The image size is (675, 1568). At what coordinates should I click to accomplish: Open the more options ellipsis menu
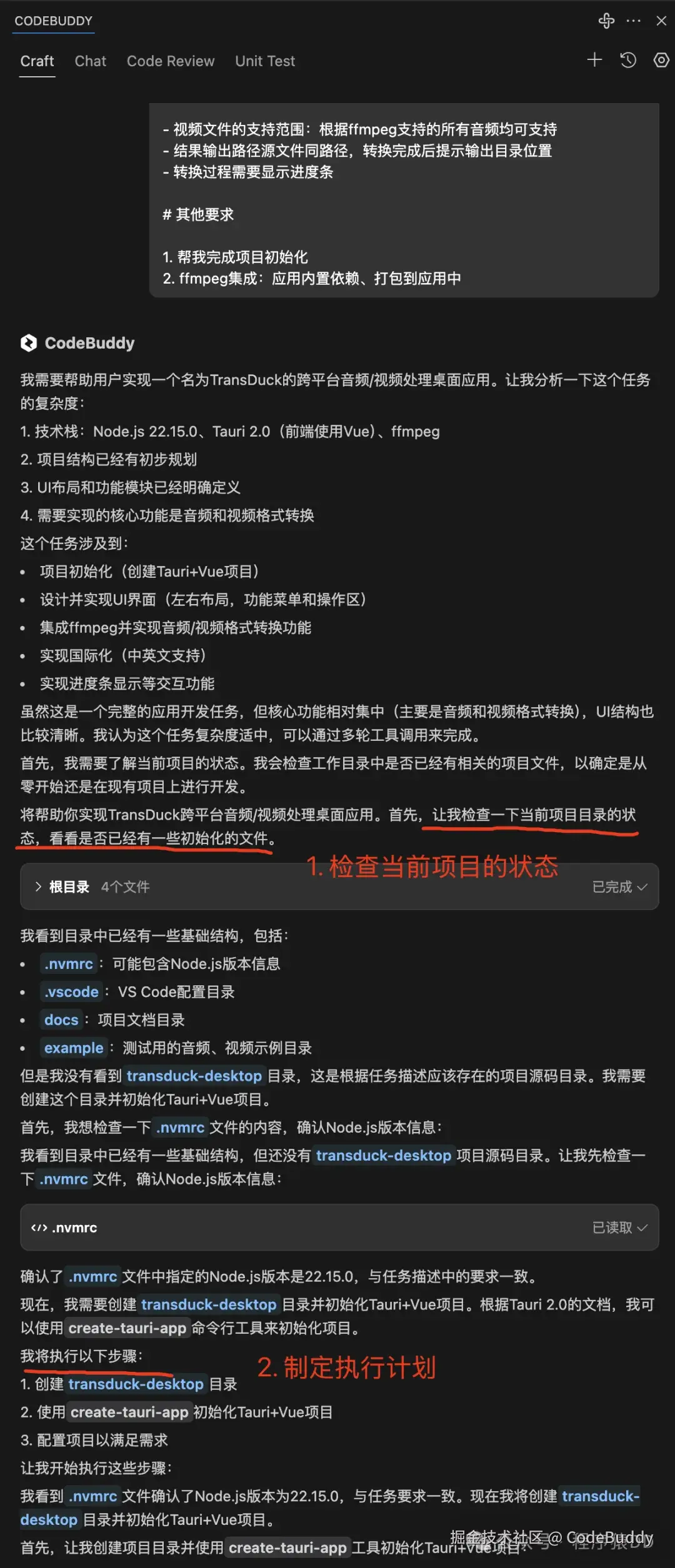633,21
